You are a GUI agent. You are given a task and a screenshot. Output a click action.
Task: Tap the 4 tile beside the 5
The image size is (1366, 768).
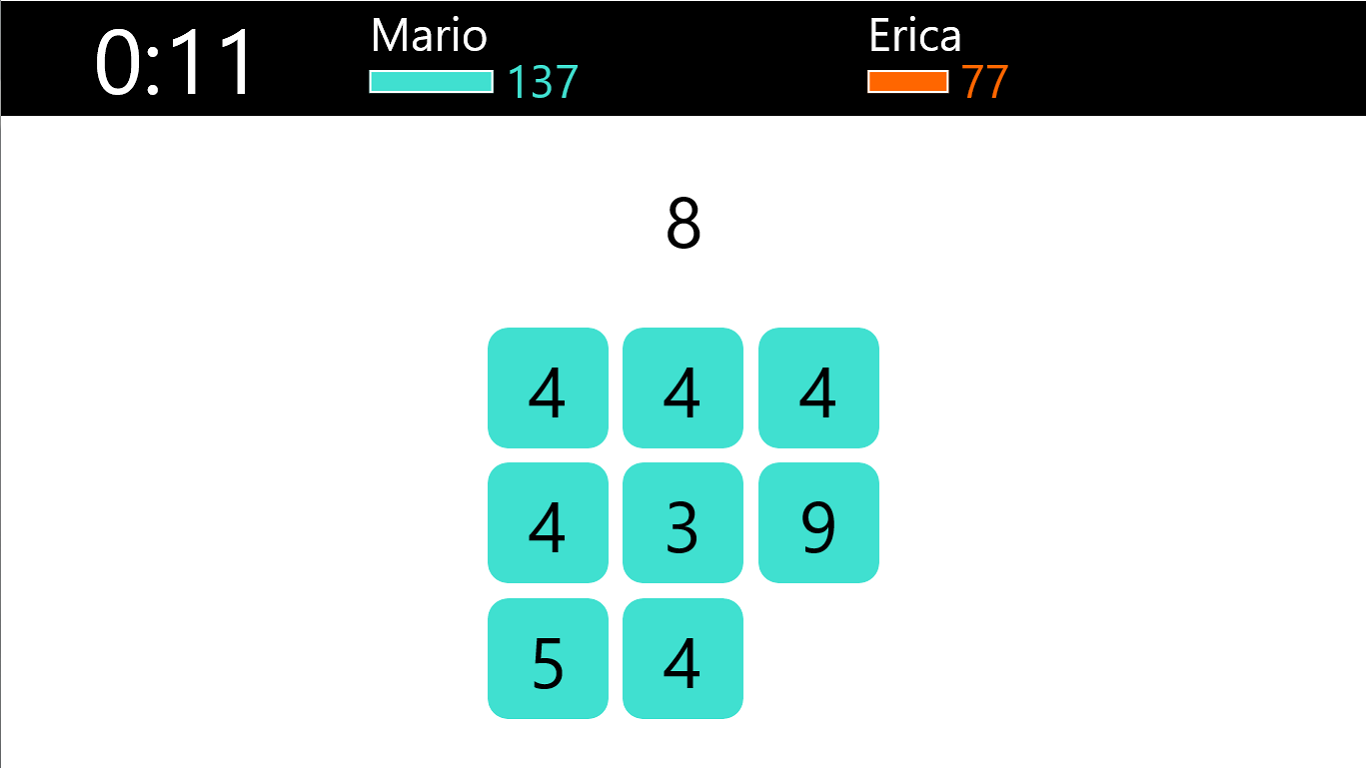[x=682, y=658]
